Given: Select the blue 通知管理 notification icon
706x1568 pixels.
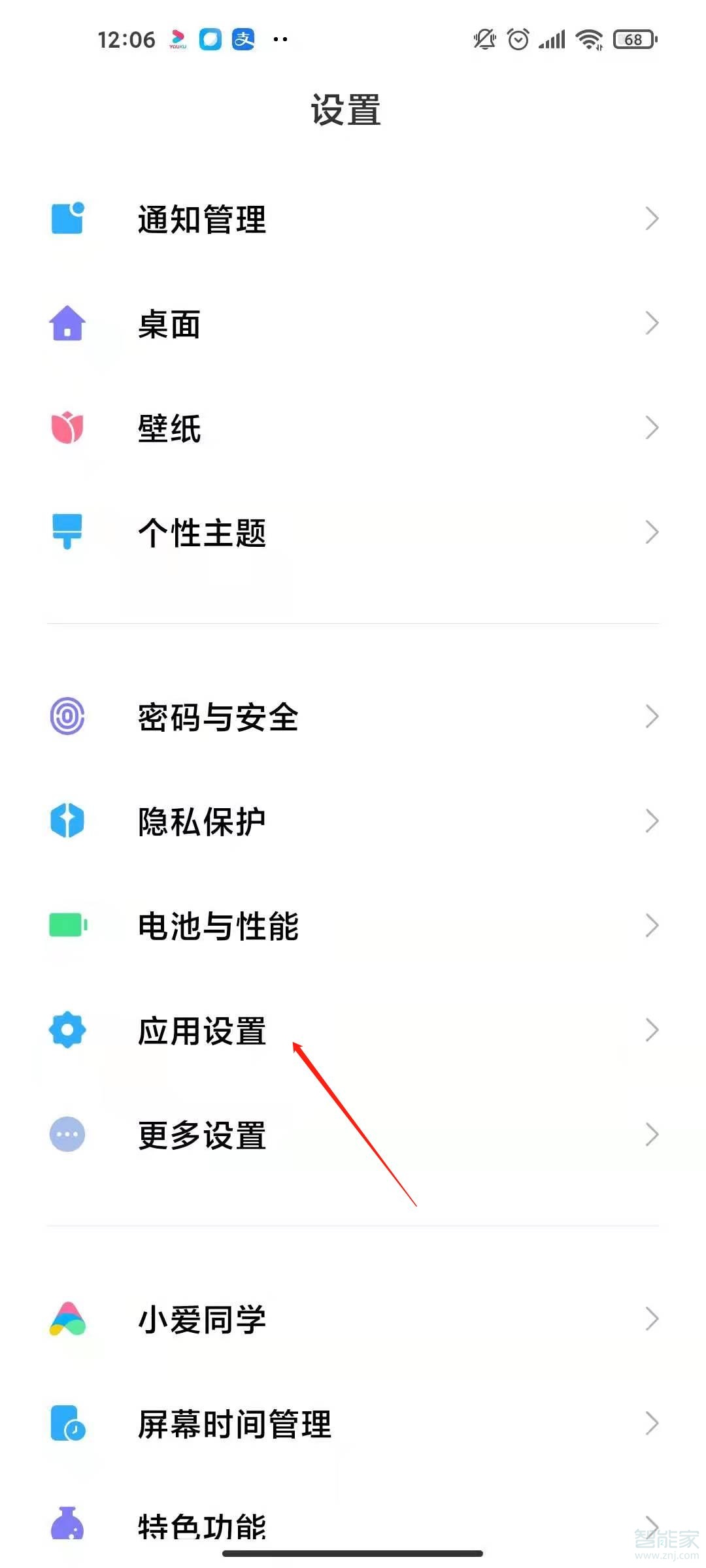Looking at the screenshot, I should tap(67, 220).
